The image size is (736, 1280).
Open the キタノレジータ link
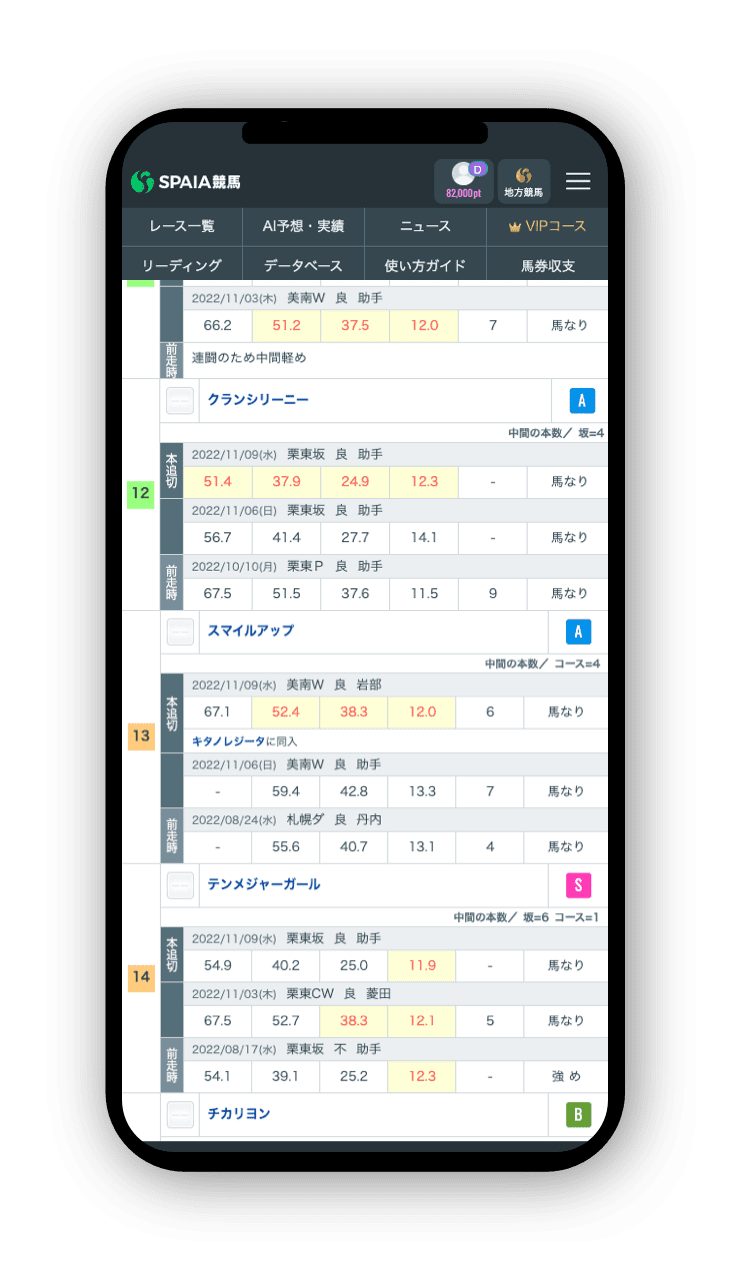pyautogui.click(x=229, y=741)
